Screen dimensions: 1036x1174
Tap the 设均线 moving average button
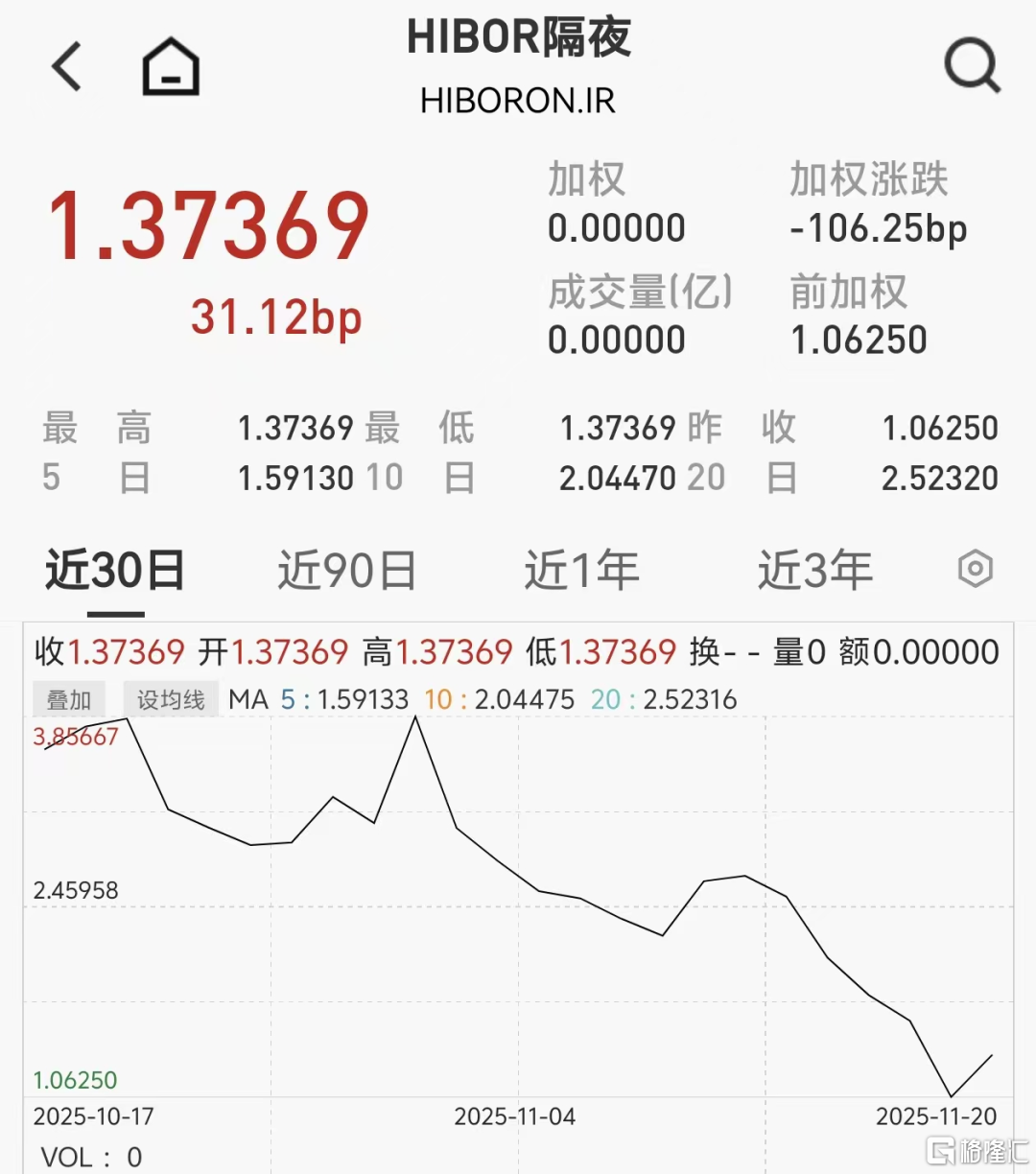[171, 700]
